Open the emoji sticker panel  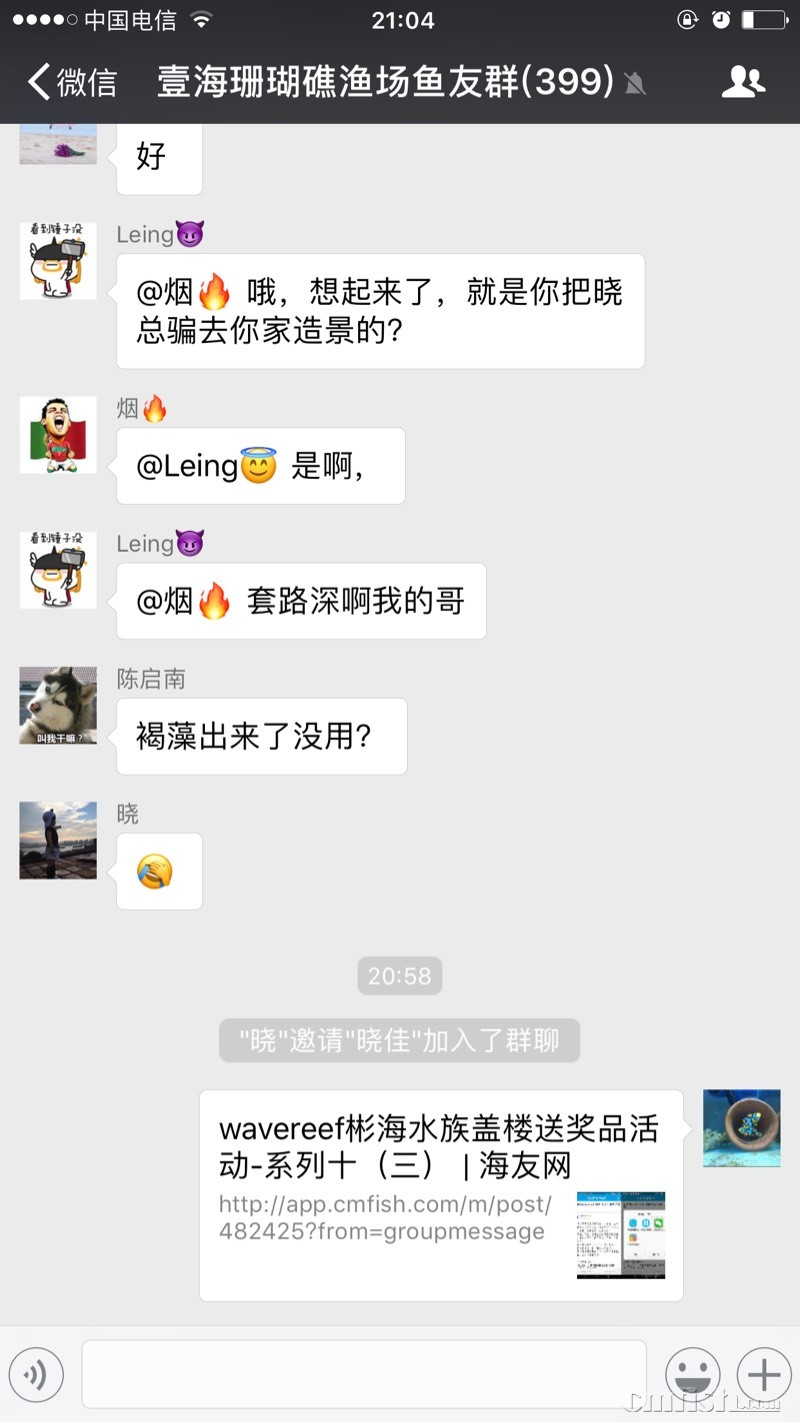coord(692,1375)
